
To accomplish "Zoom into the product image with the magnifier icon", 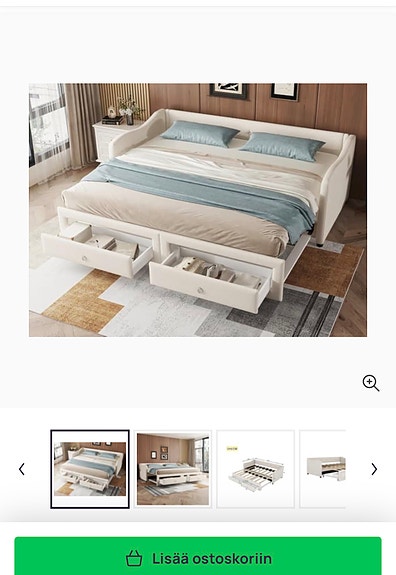I will point(371,383).
